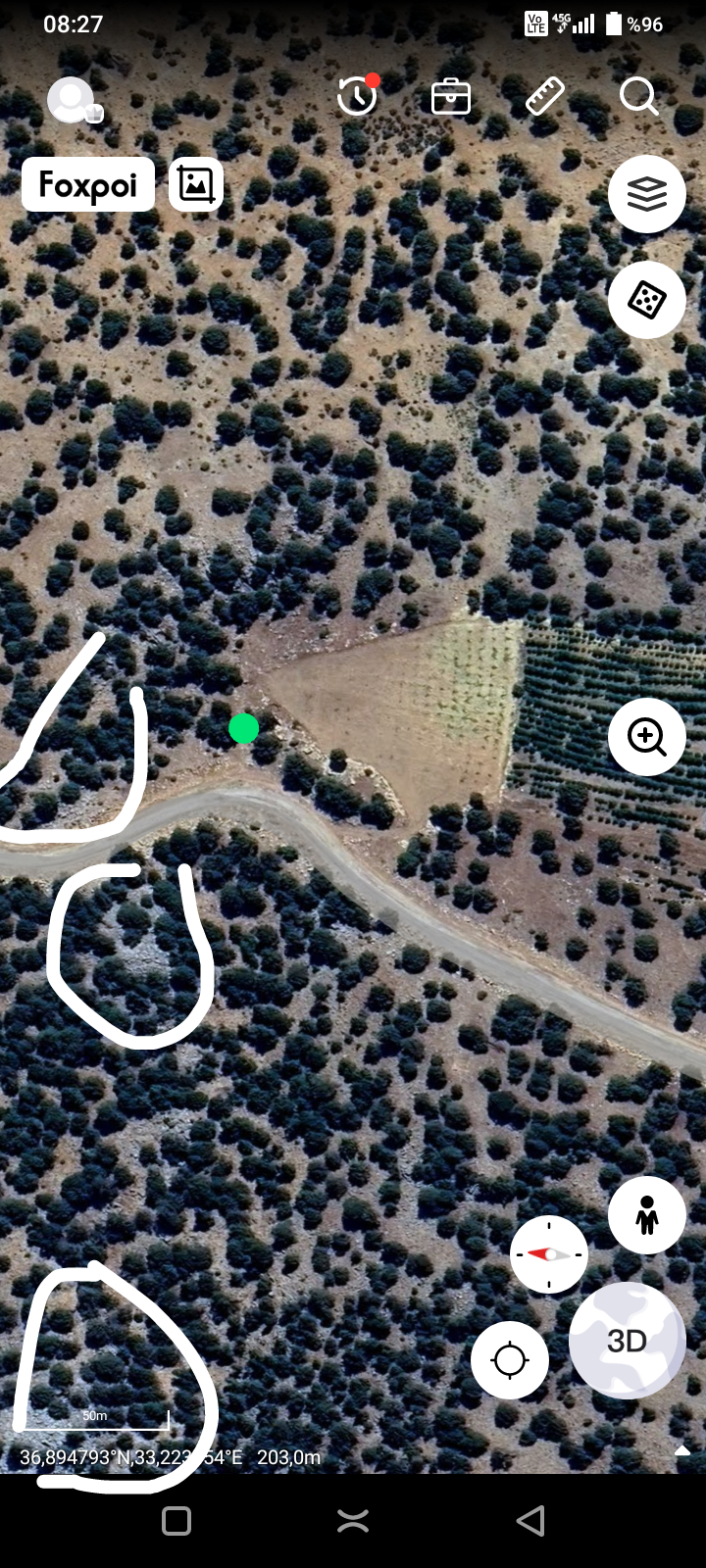Tap the Foxpoi button
The width and height of the screenshot is (706, 1568).
pyautogui.click(x=88, y=184)
